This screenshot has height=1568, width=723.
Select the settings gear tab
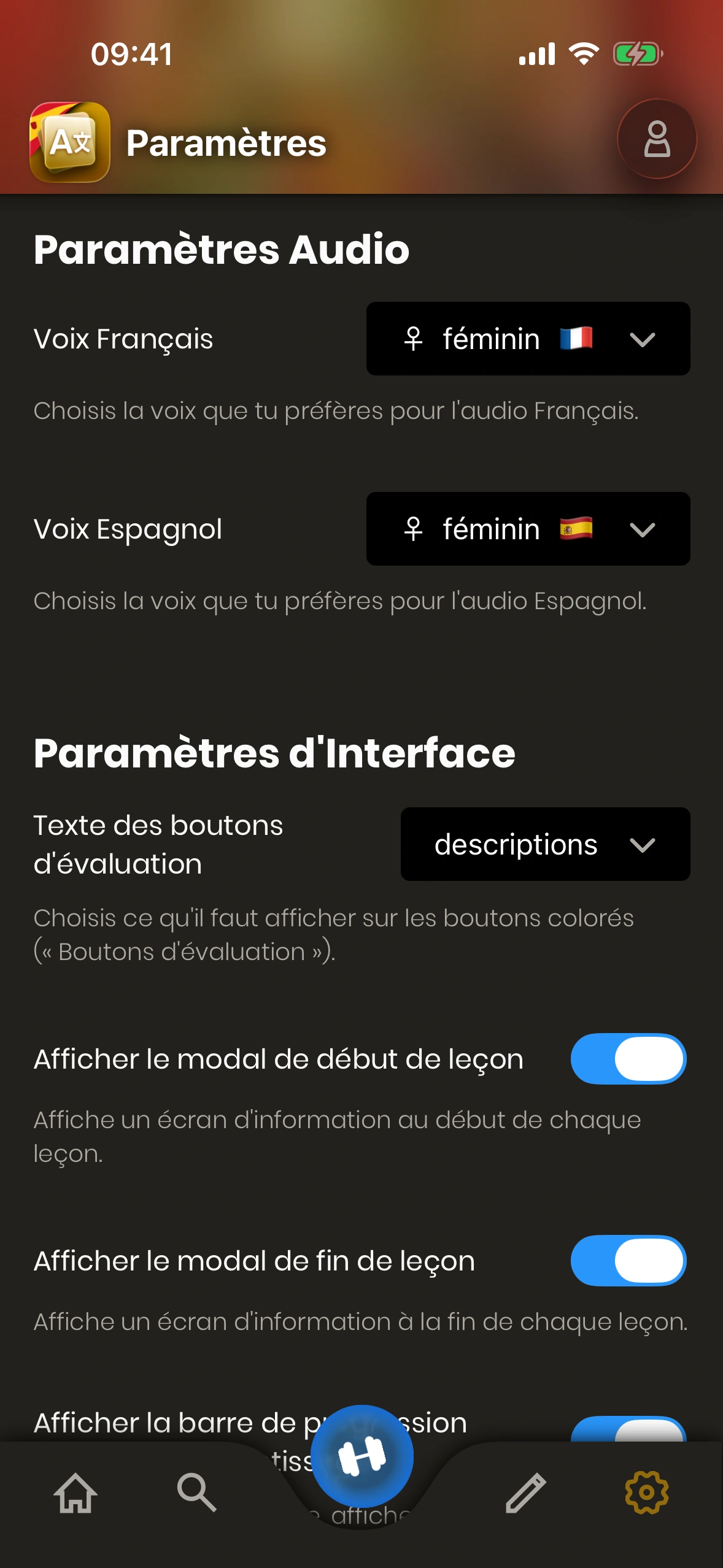tap(646, 1493)
